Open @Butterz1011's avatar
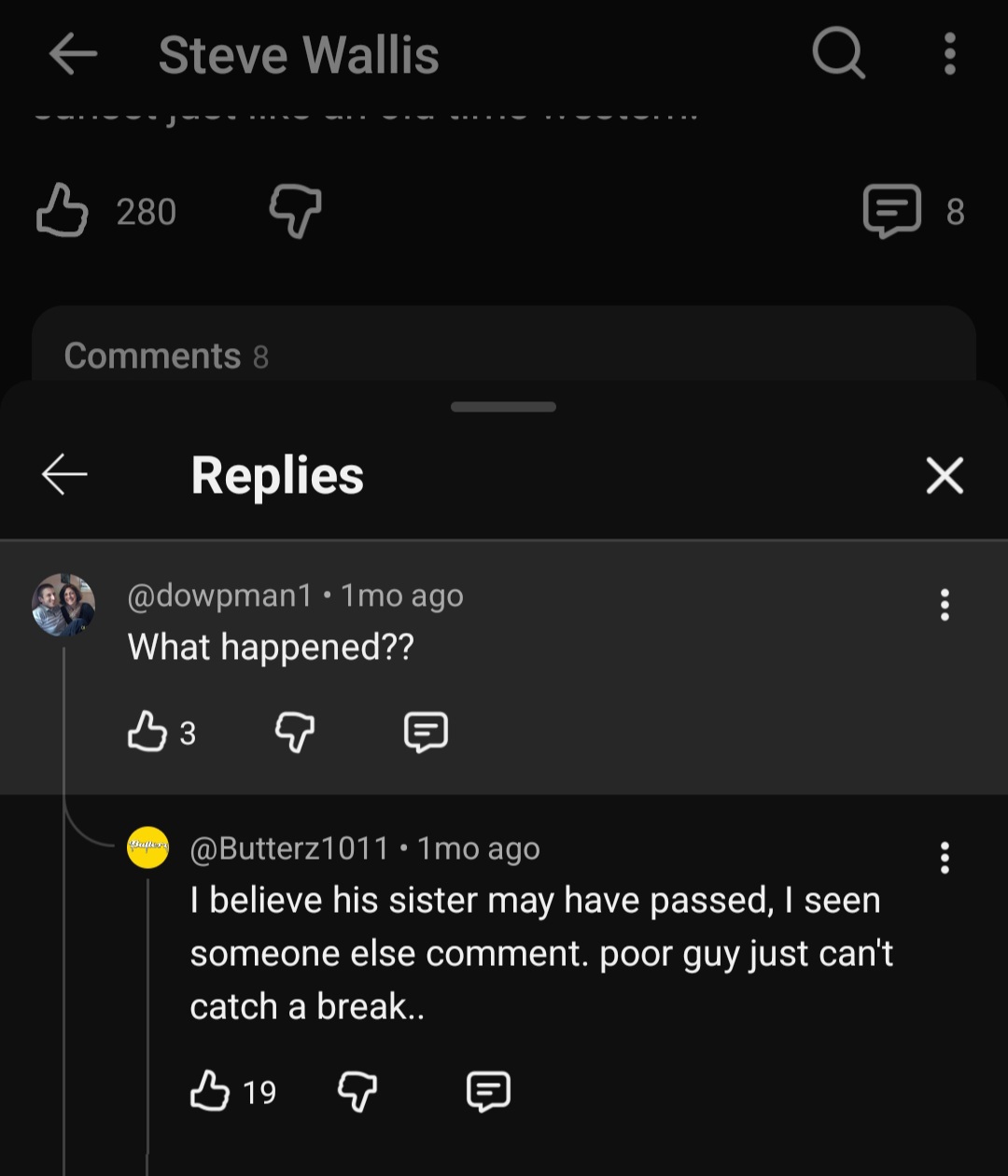Image resolution: width=1008 pixels, height=1176 pixels. click(x=147, y=847)
